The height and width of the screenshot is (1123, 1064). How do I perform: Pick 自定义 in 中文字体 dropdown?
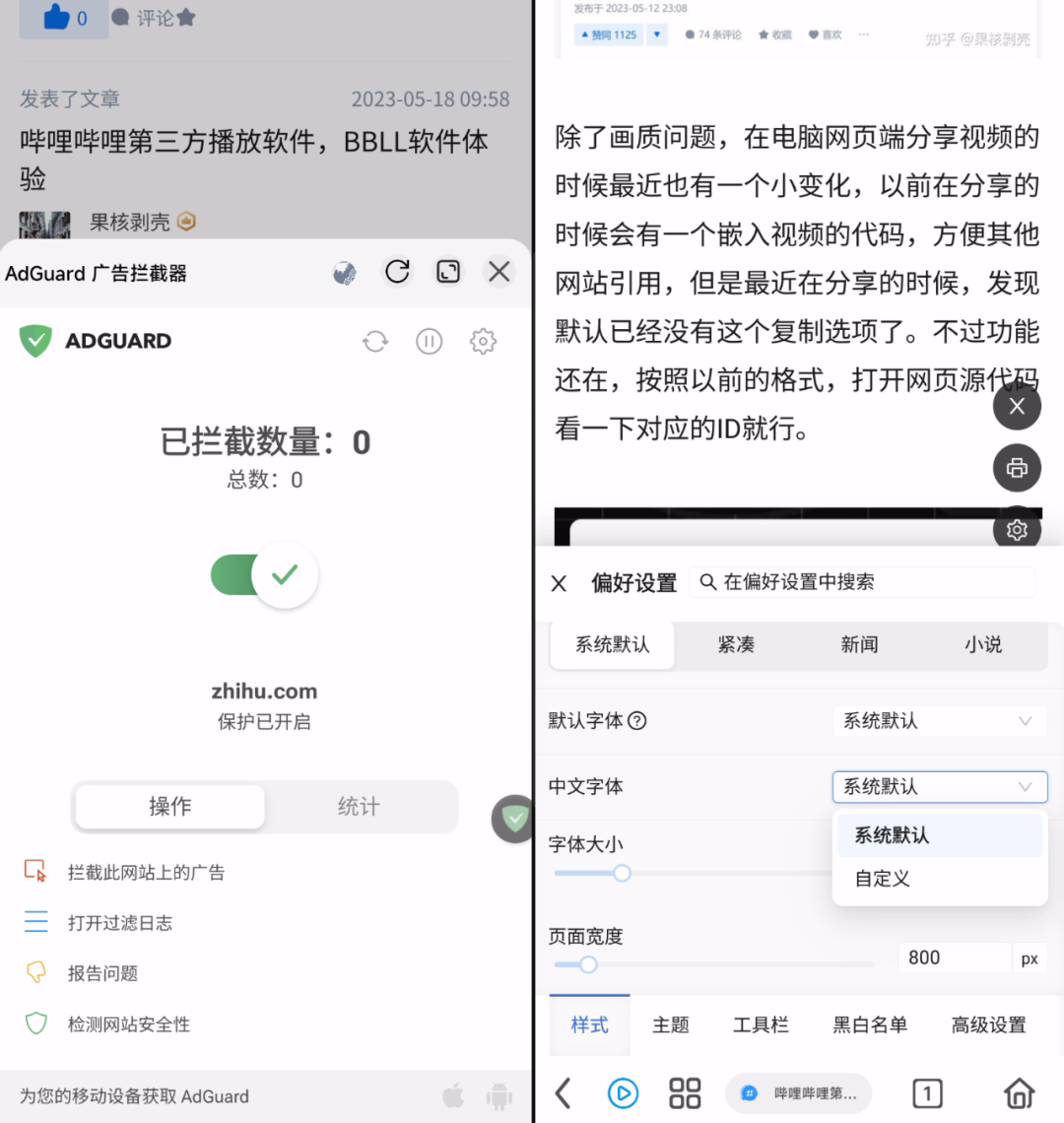pyautogui.click(x=883, y=879)
